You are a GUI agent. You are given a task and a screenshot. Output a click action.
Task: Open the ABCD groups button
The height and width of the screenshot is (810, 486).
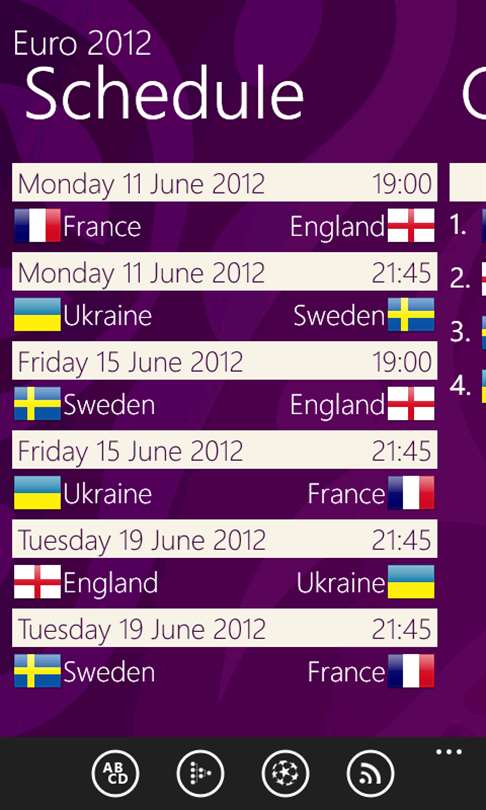(x=115, y=773)
